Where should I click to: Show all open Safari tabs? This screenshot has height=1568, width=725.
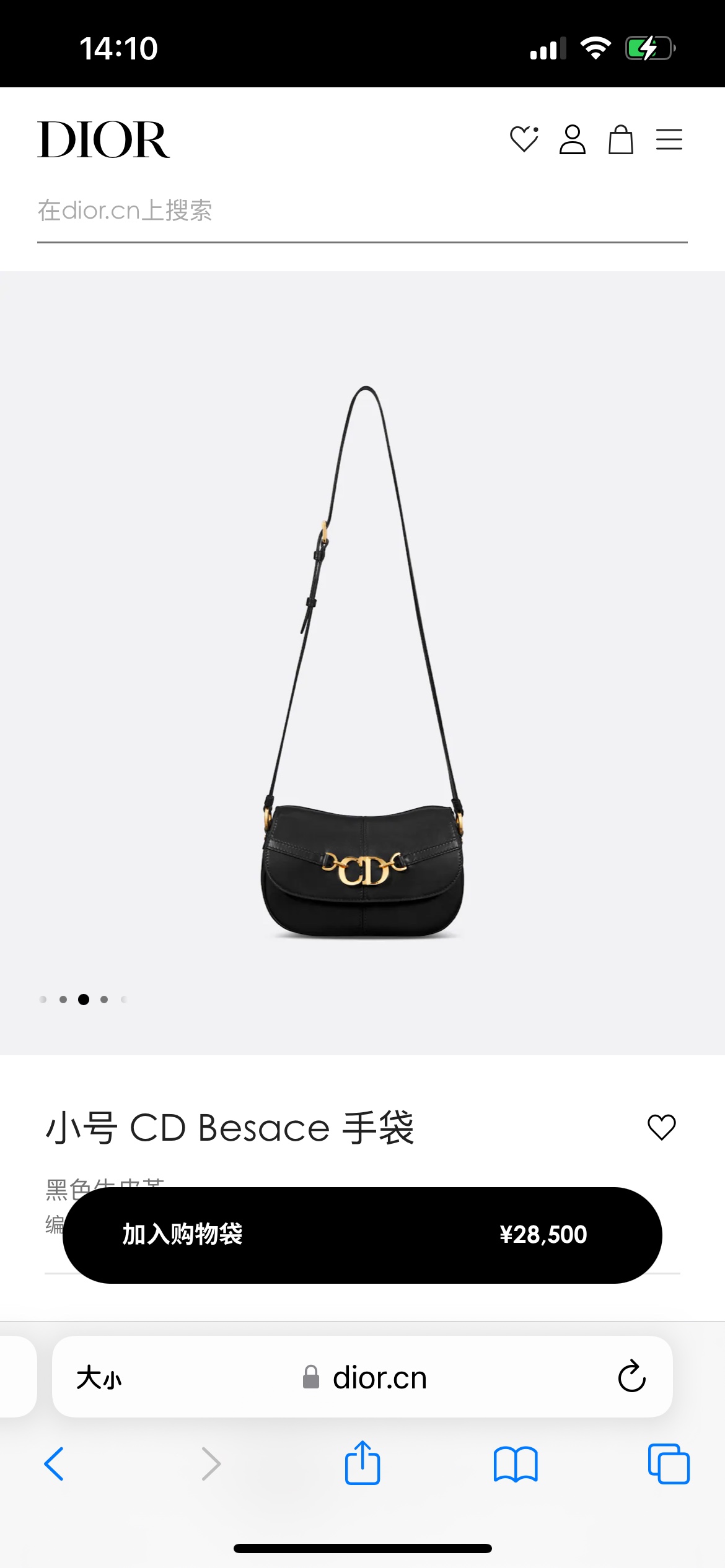point(668,1464)
